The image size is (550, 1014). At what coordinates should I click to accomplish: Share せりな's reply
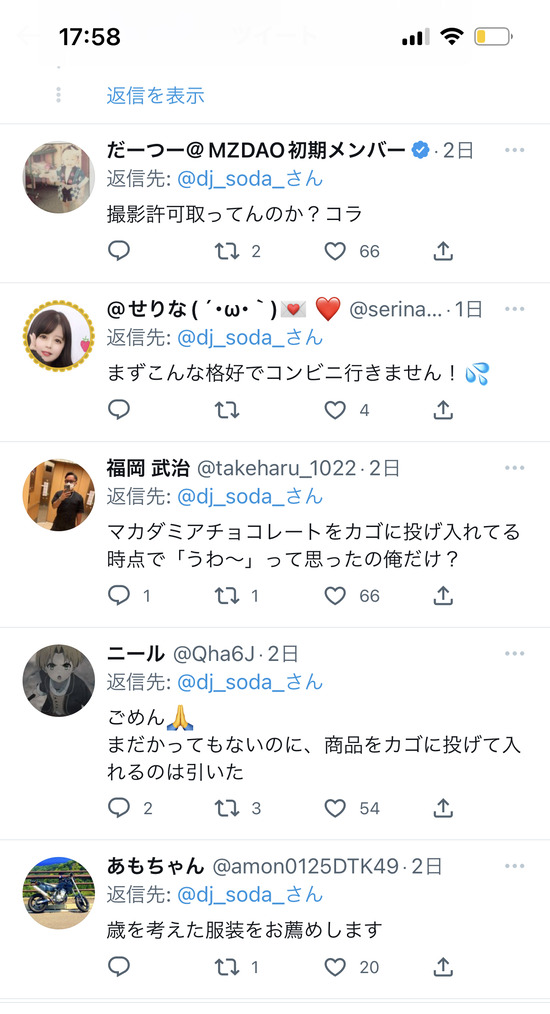[443, 410]
